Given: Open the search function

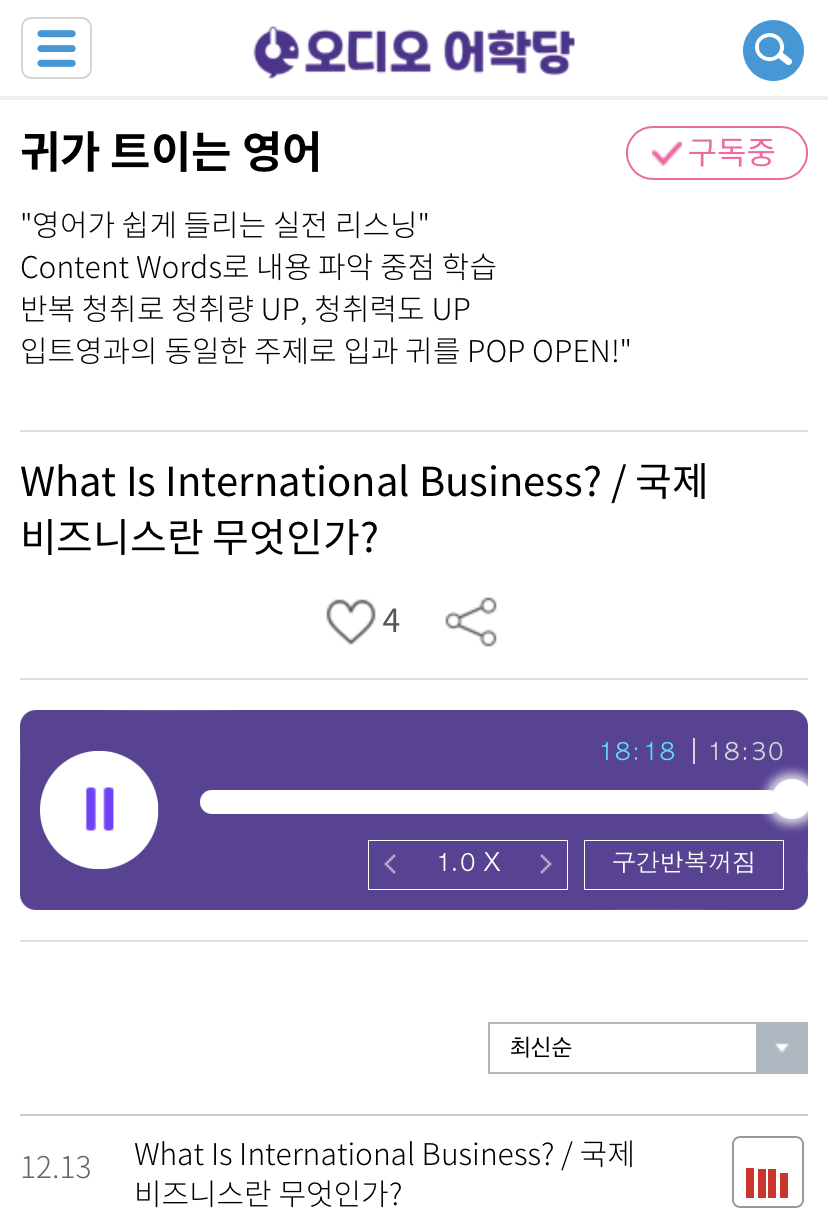Looking at the screenshot, I should [772, 49].
